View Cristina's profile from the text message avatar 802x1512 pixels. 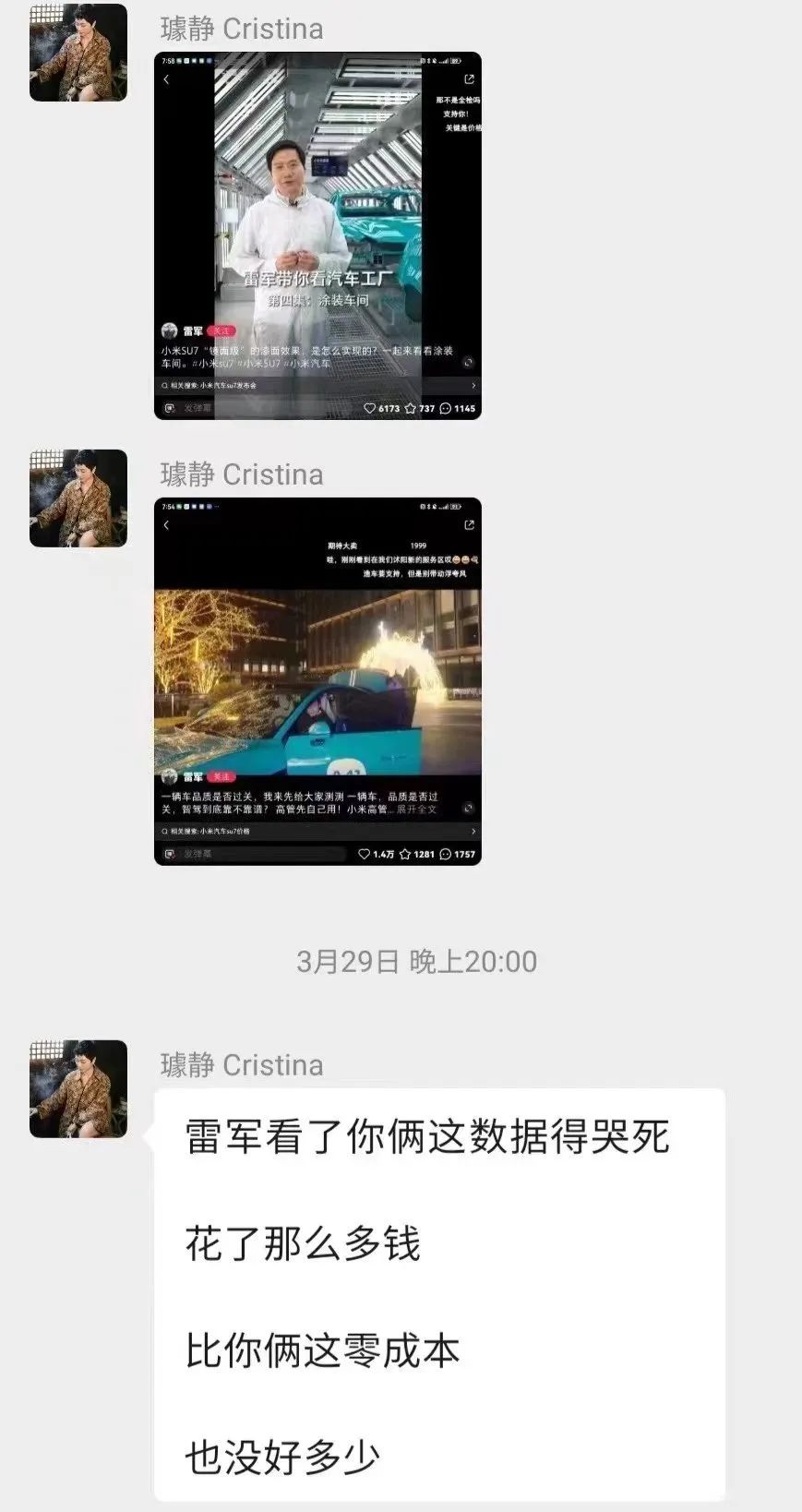pos(78,1089)
